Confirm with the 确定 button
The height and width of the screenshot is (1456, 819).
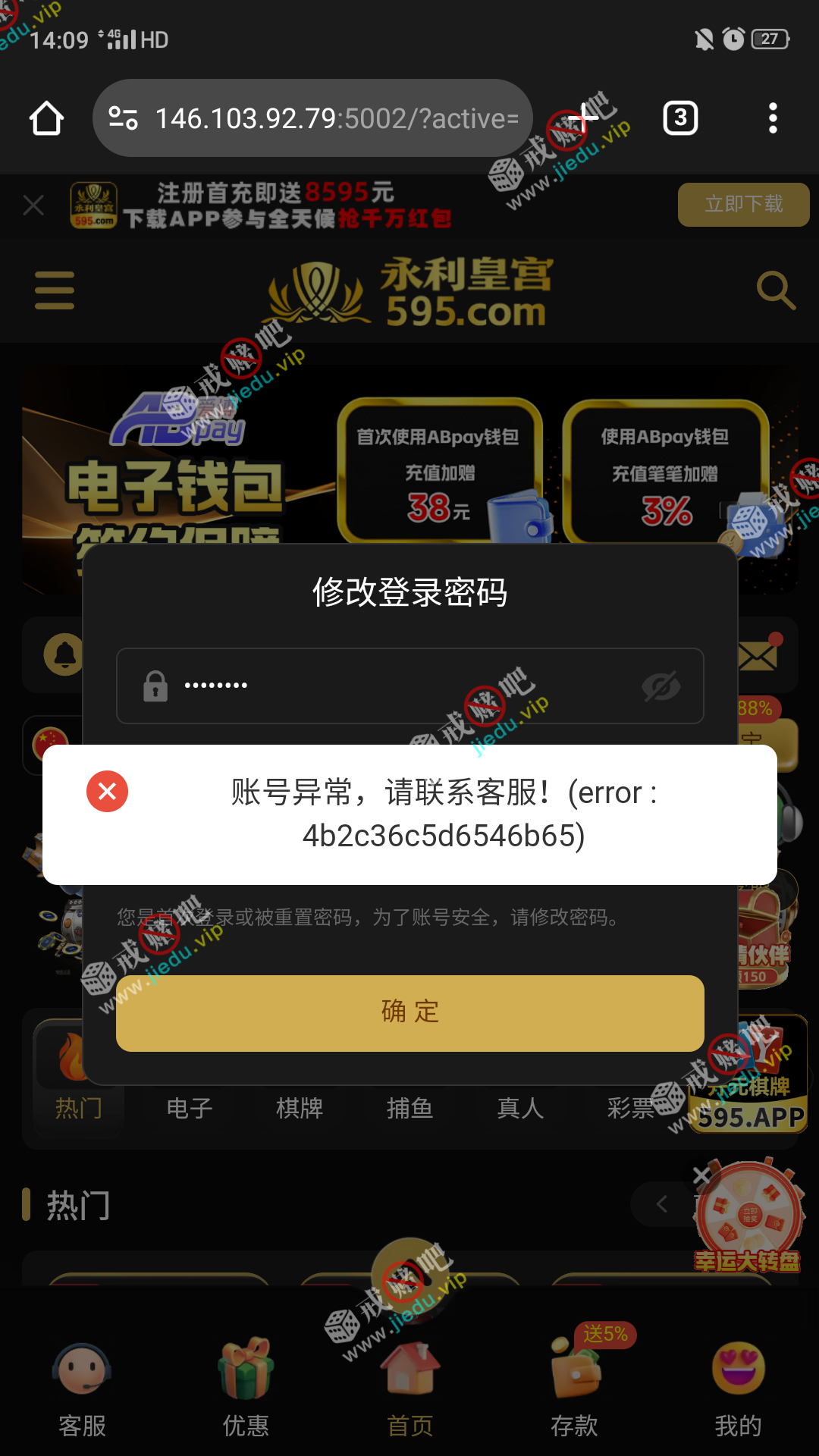coord(409,1012)
